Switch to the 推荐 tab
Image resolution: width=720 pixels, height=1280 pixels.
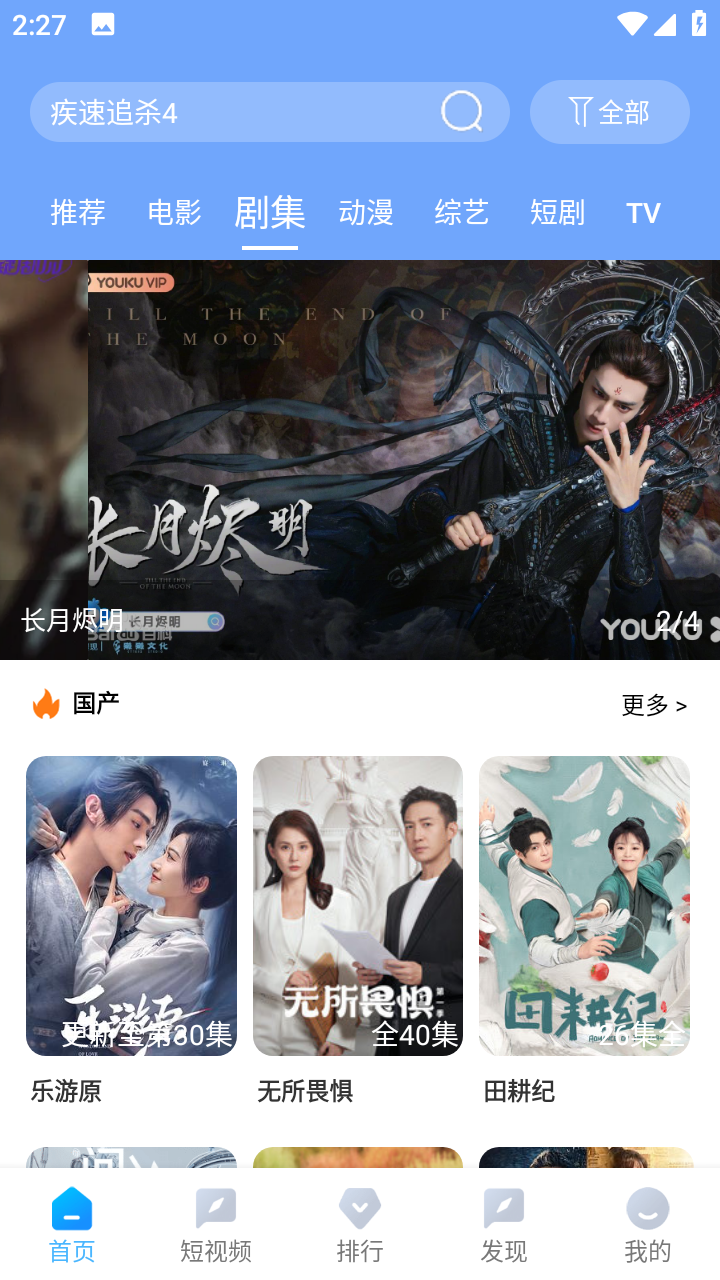click(78, 212)
